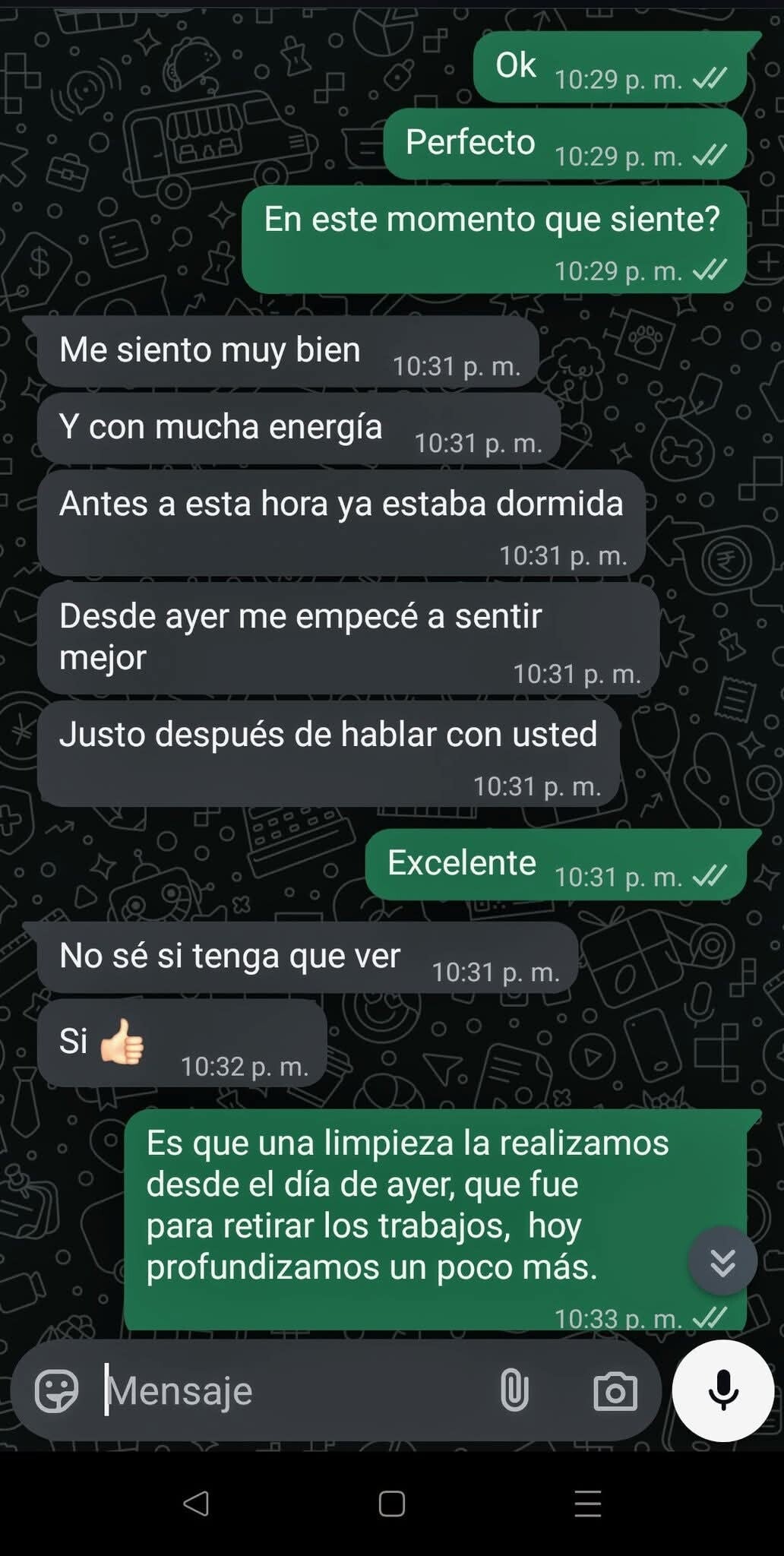Go to the phone home screen
784x1556 pixels.
(x=392, y=1503)
